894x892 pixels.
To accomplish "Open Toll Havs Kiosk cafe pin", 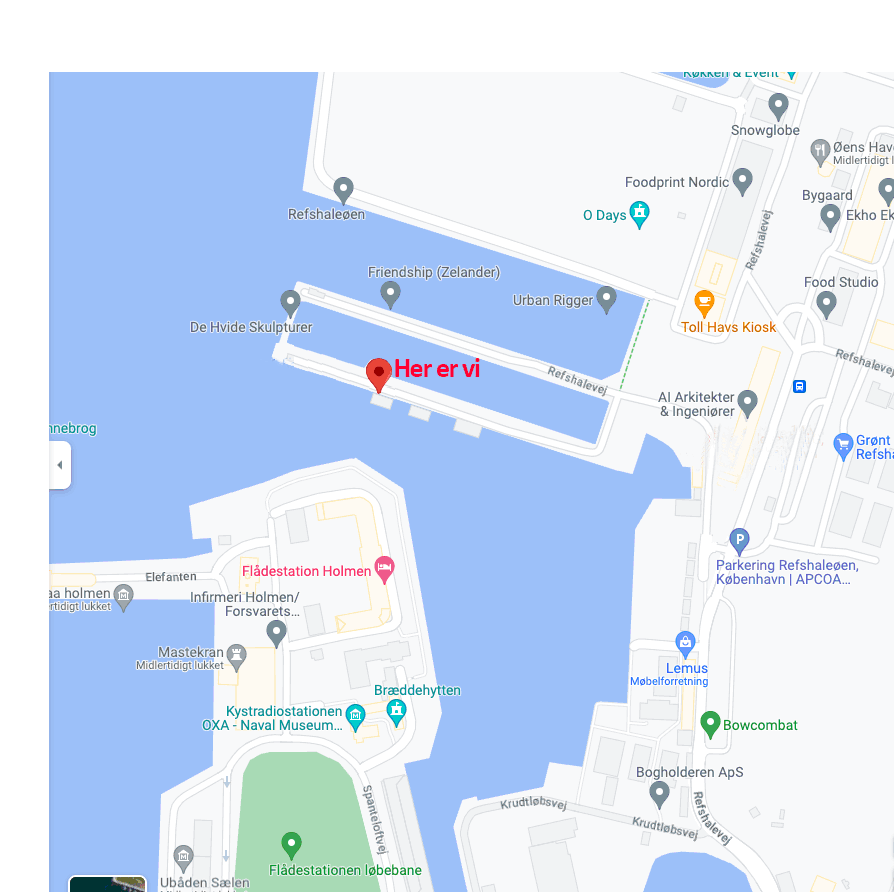I will [704, 301].
